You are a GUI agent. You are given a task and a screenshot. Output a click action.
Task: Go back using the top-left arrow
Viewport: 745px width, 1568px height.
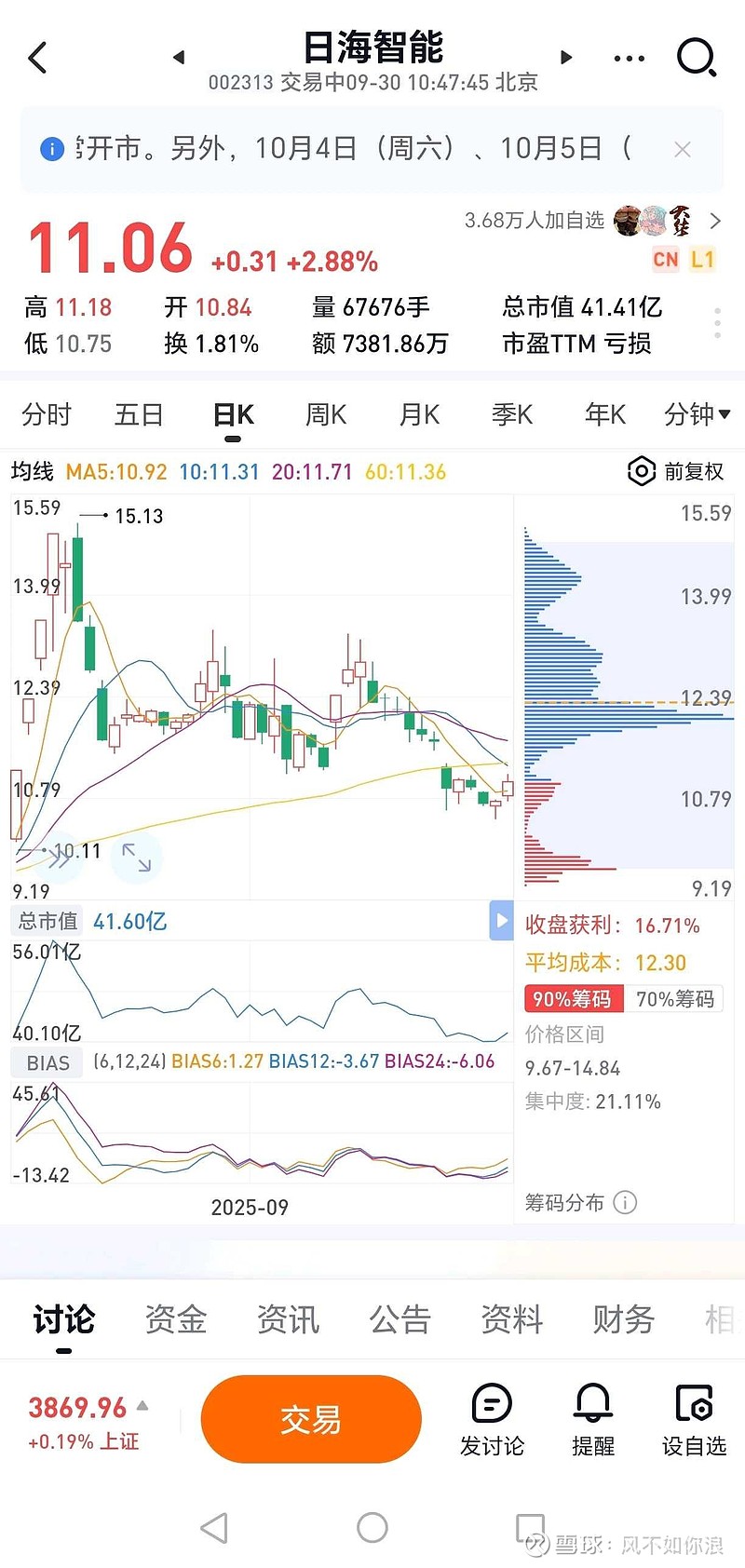coord(38,58)
